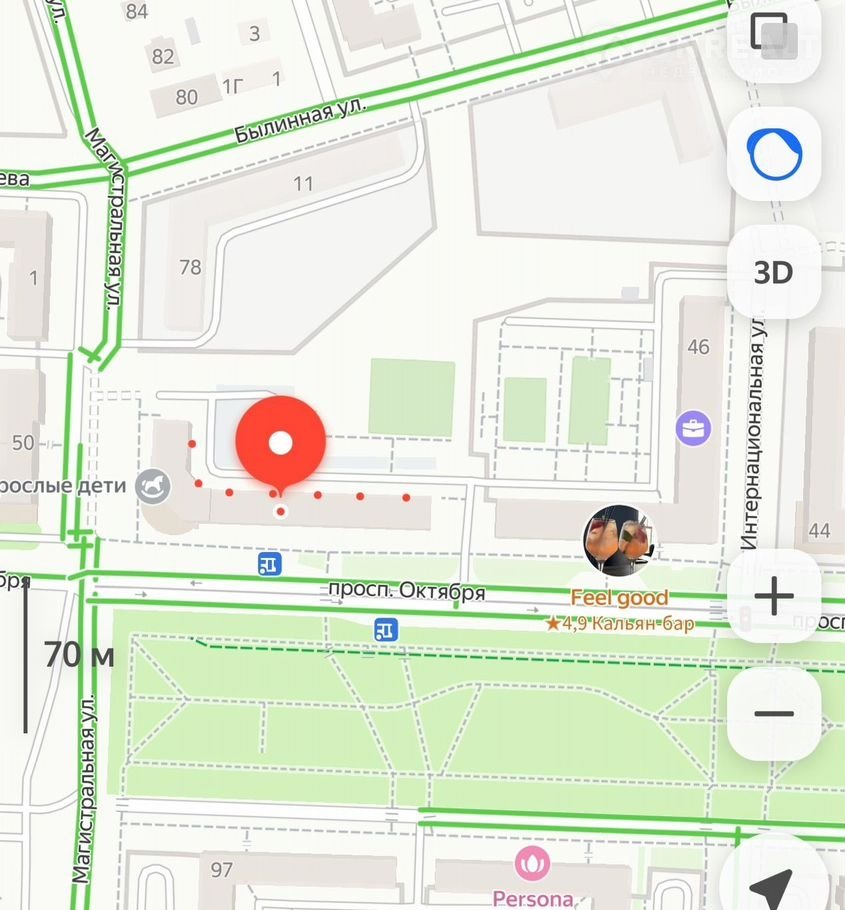Select the bus stop south of prosp. Oktyabrya
Viewport: 845px width, 910px height.
[x=386, y=629]
